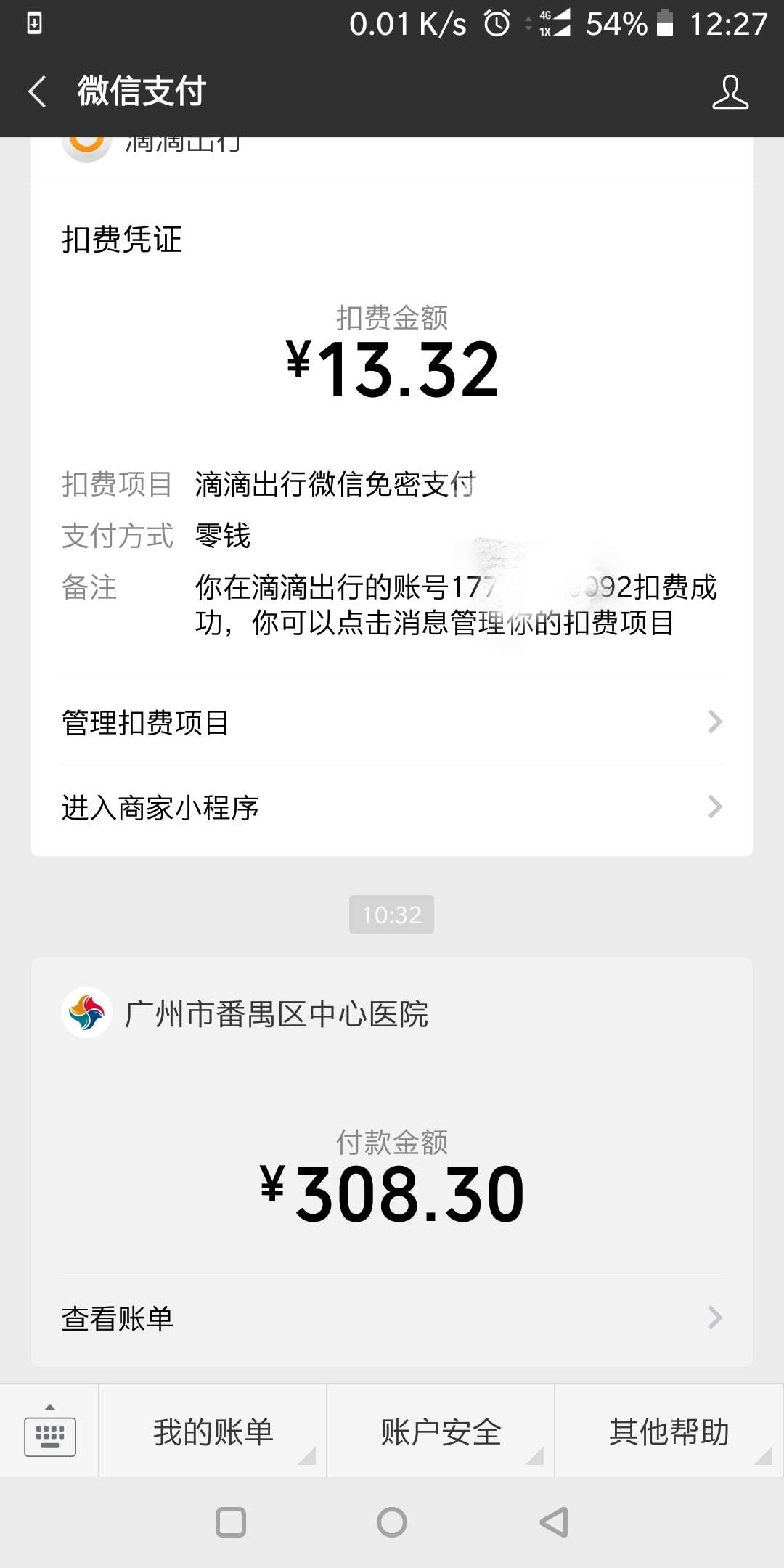Tap the chevron beside 查看账单
The width and height of the screenshot is (784, 1568).
715,1317
